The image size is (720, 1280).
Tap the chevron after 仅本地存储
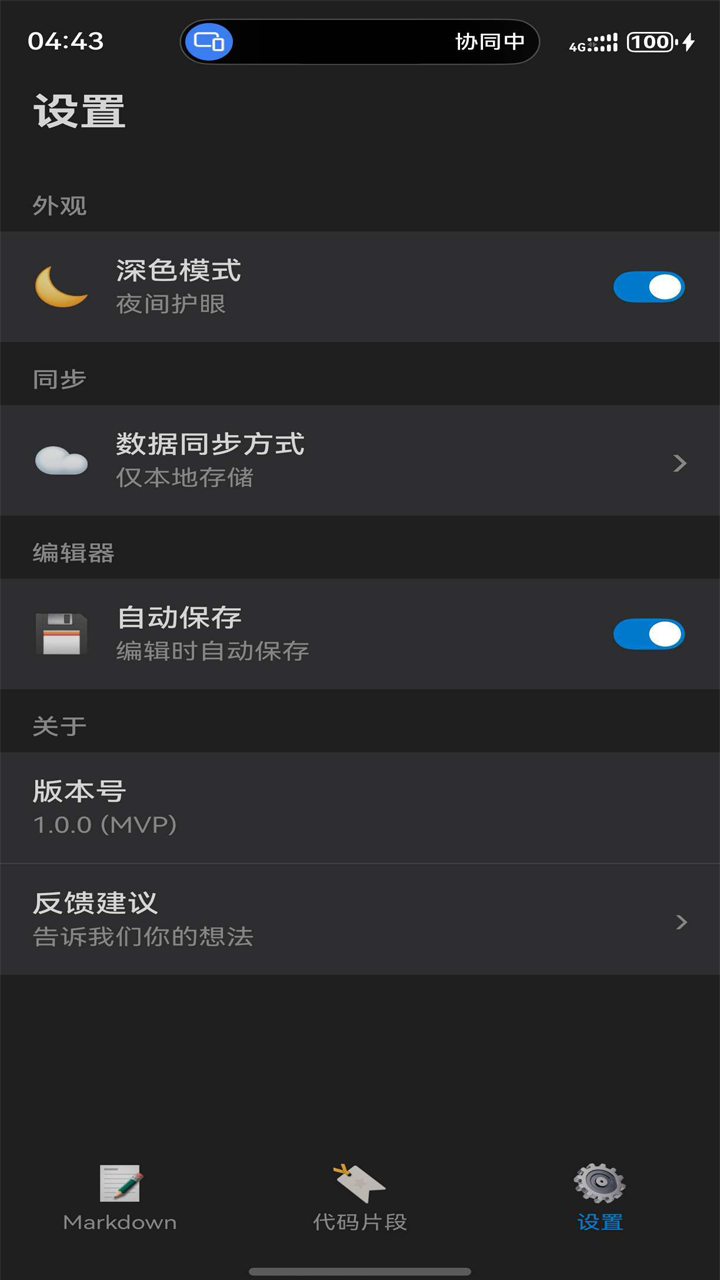(681, 462)
